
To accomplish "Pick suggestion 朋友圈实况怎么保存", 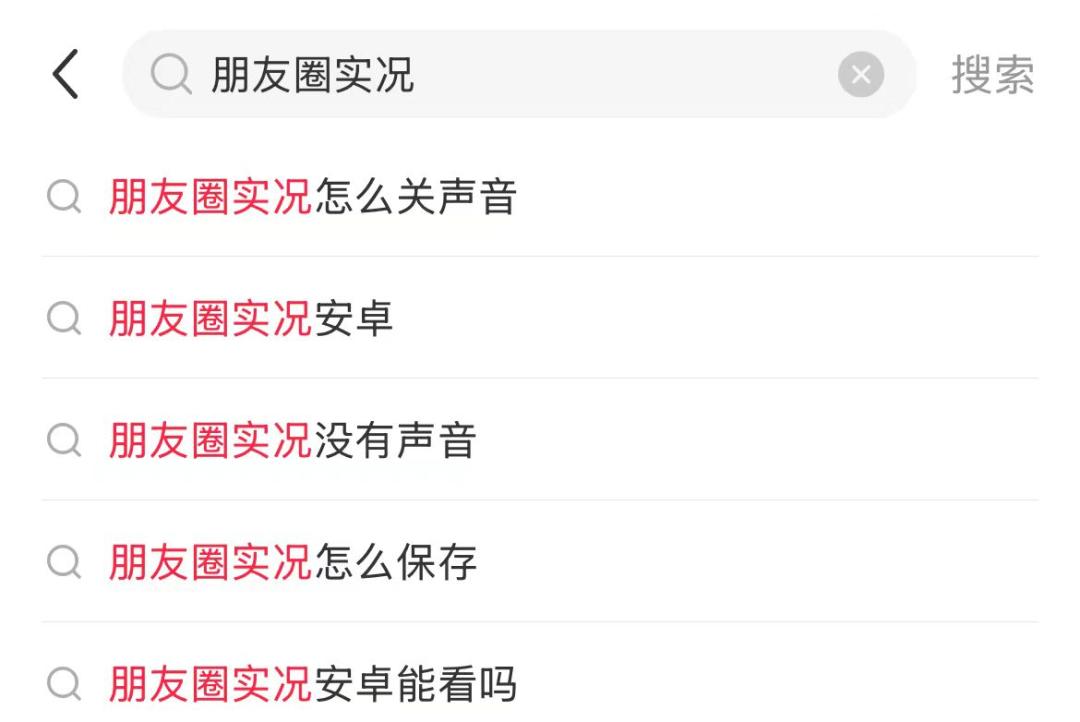I will (540, 562).
